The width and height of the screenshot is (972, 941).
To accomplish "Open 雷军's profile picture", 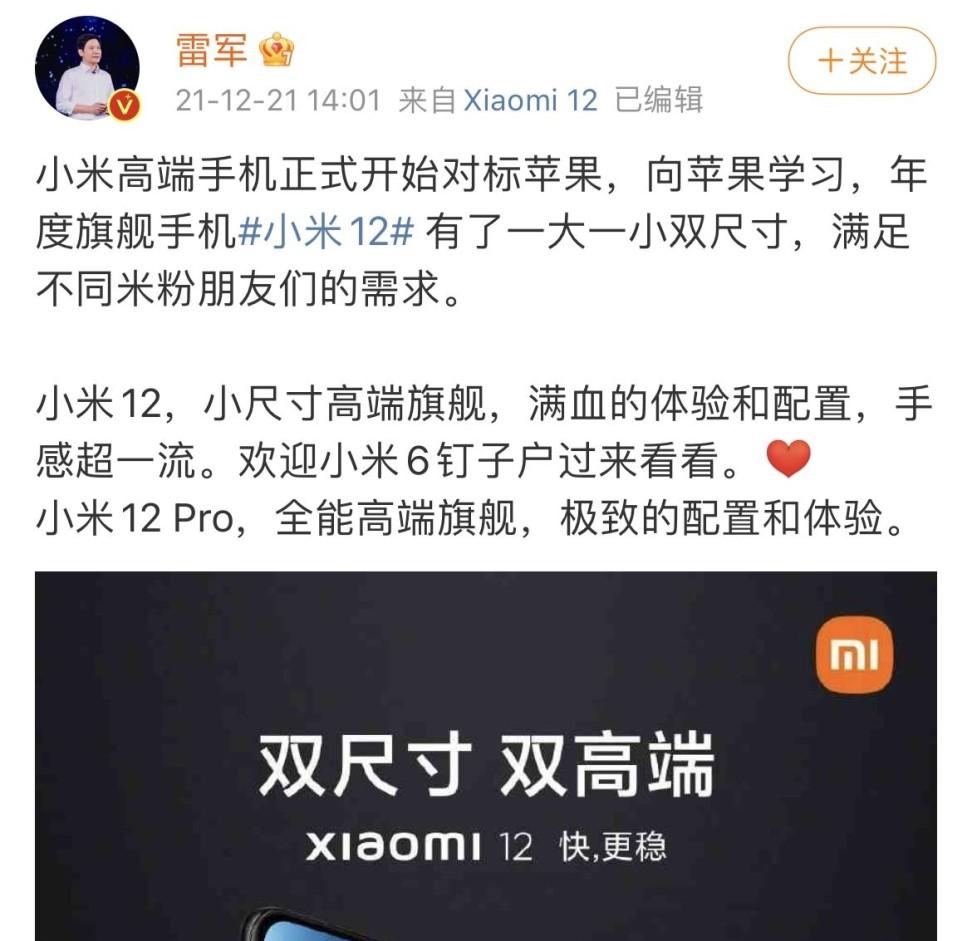I will click(x=87, y=68).
